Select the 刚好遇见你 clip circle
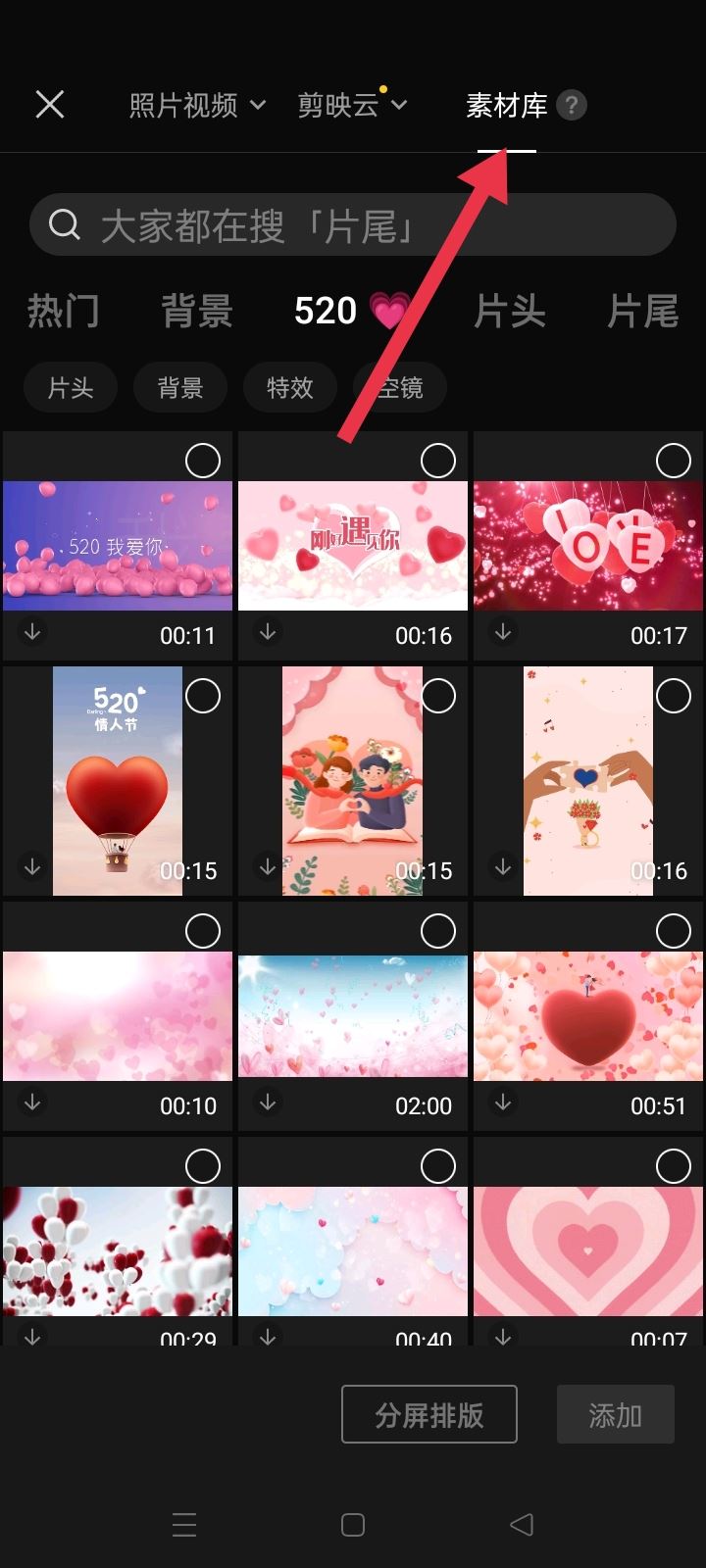Screen dimensions: 706x1568 (437, 460)
